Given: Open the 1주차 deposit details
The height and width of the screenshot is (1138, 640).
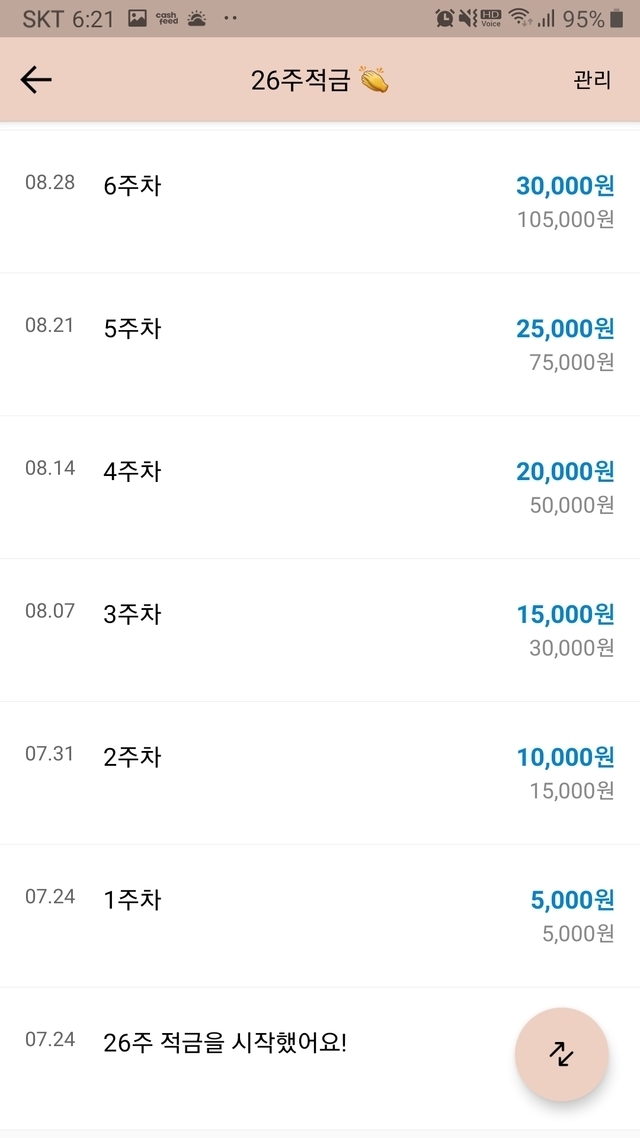Looking at the screenshot, I should pos(320,915).
